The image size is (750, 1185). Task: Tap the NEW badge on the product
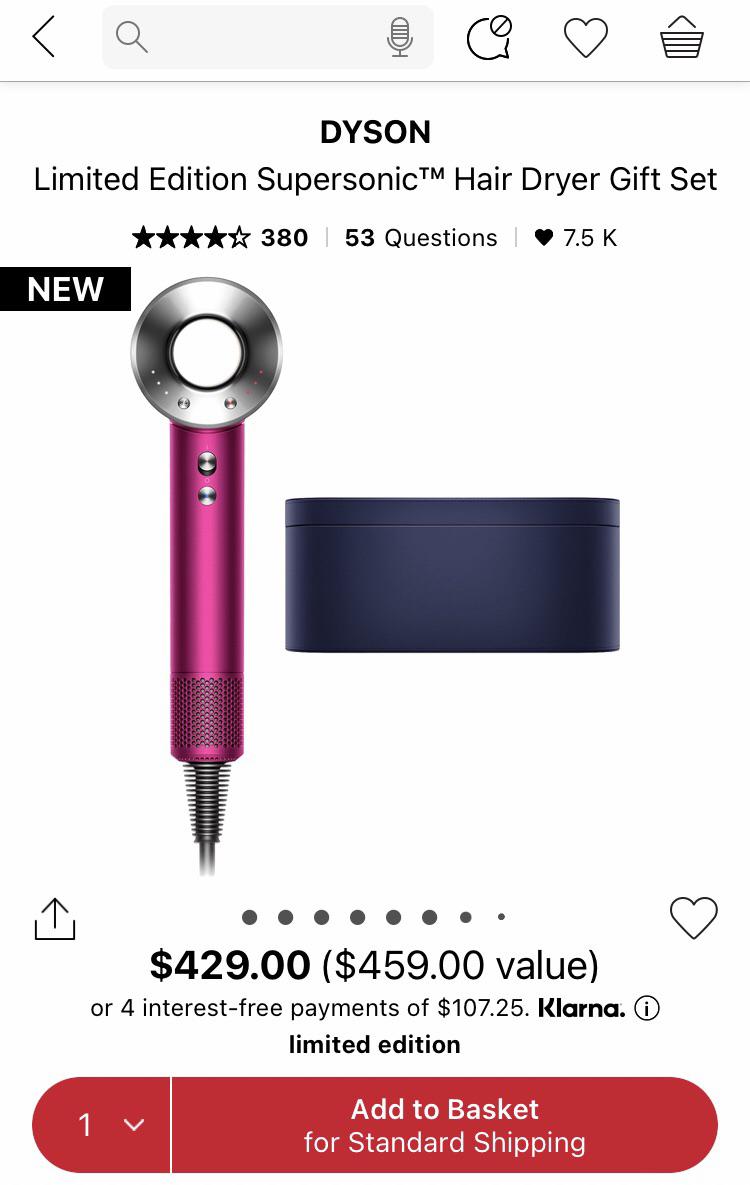[65, 289]
